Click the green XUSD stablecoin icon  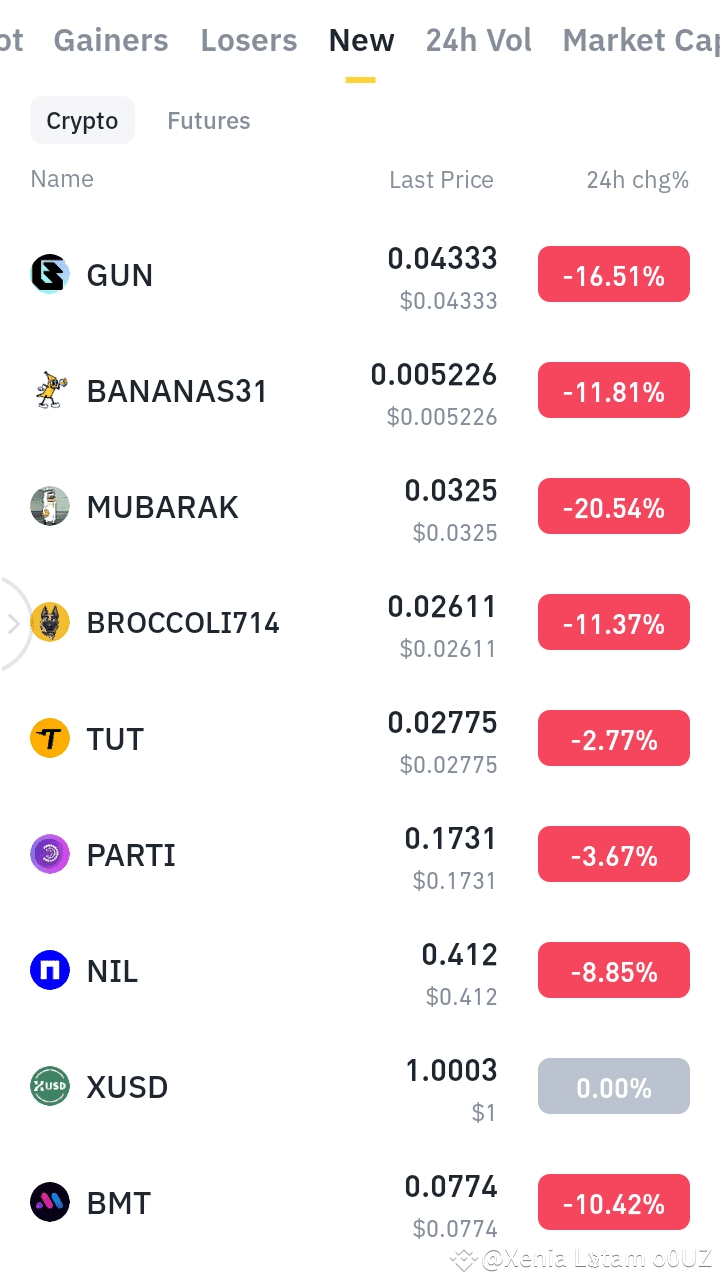[50, 1086]
